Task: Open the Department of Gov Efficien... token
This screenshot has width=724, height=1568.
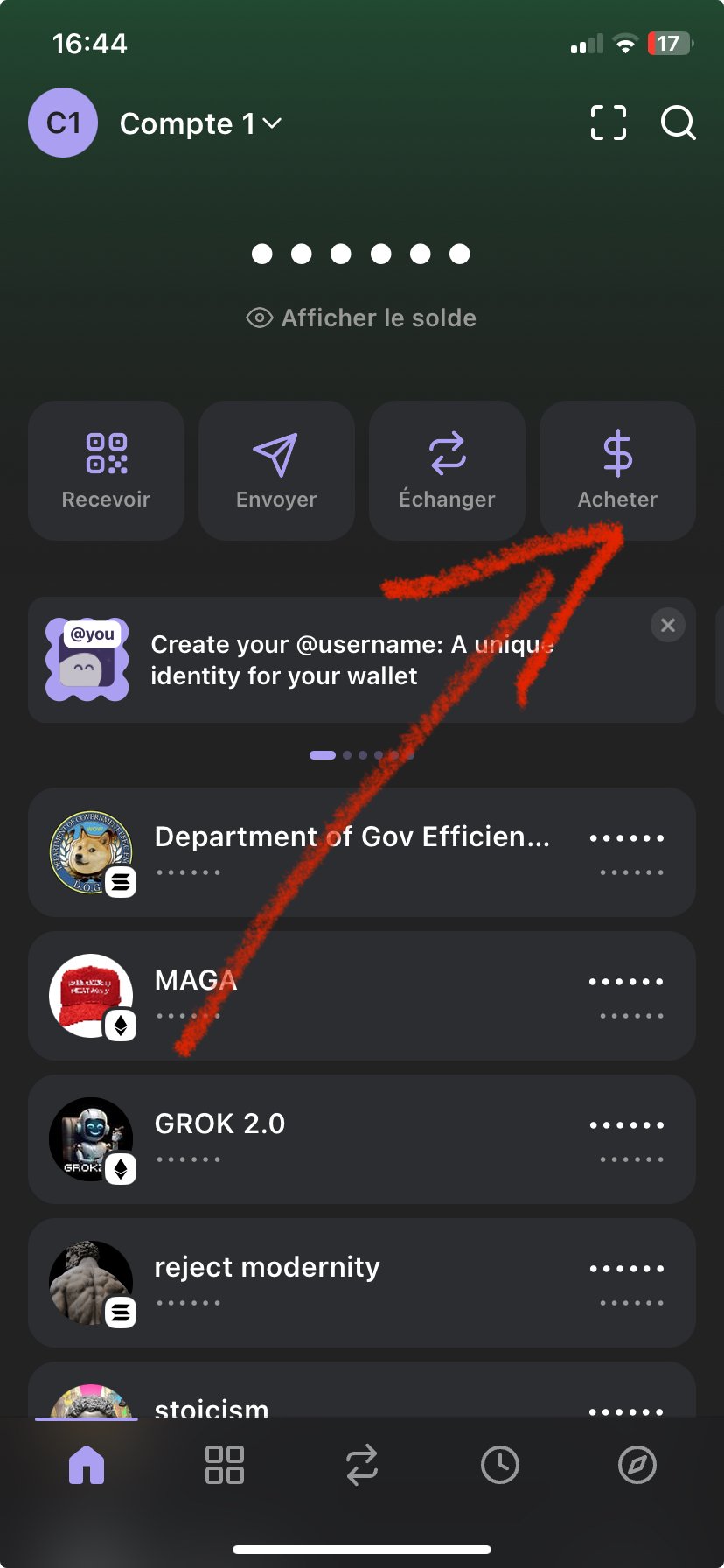Action: pos(362,852)
